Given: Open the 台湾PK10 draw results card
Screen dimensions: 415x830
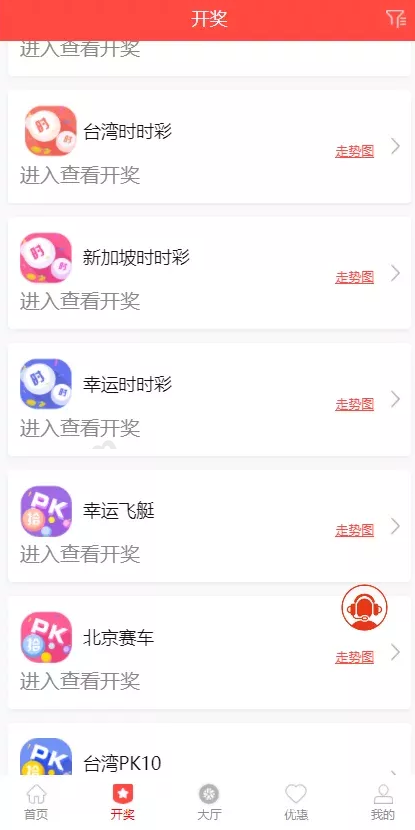Looking at the screenshot, I should [x=209, y=750].
